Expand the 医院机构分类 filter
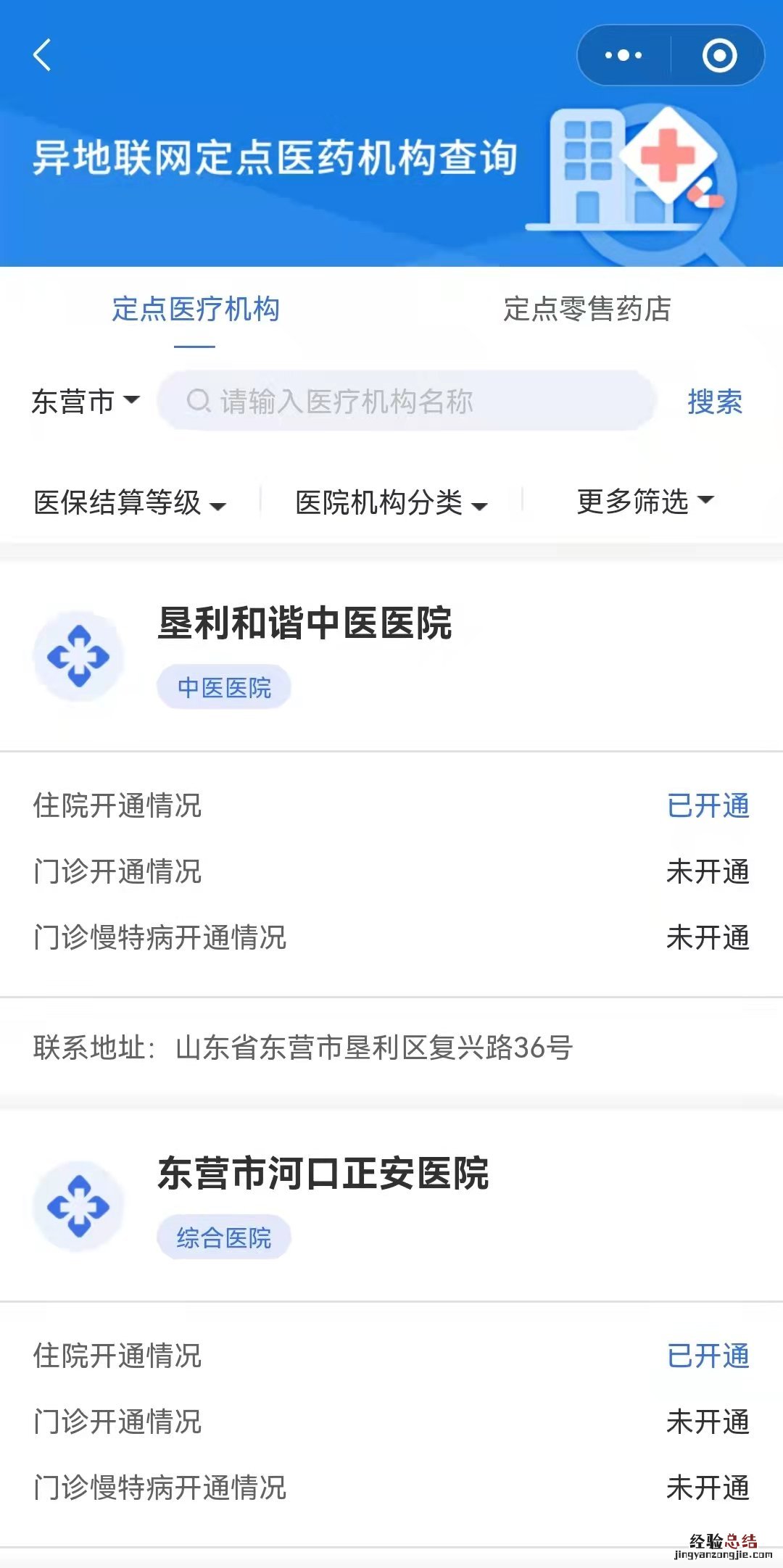The height and width of the screenshot is (1568, 783). 391,502
